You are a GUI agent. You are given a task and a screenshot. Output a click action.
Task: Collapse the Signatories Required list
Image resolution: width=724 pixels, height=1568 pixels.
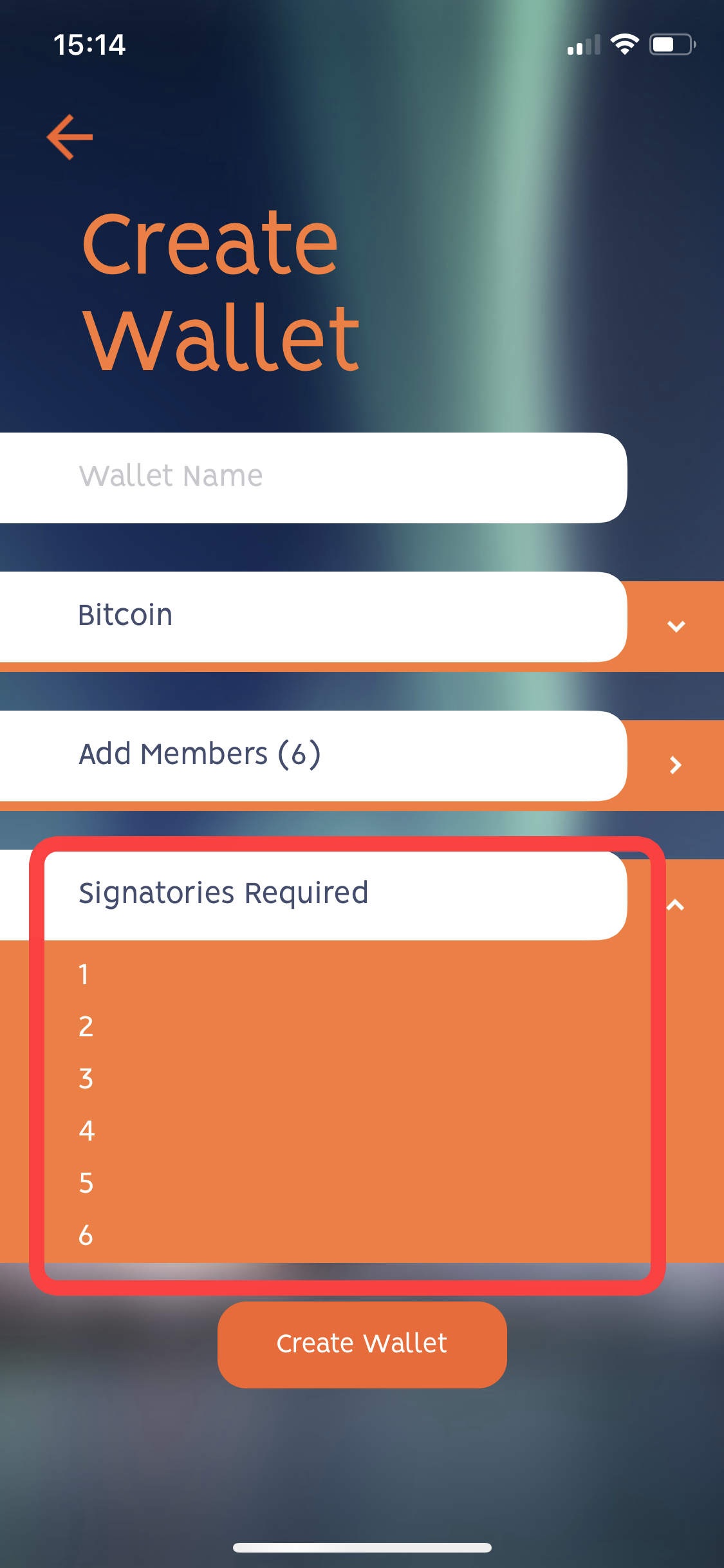click(676, 905)
